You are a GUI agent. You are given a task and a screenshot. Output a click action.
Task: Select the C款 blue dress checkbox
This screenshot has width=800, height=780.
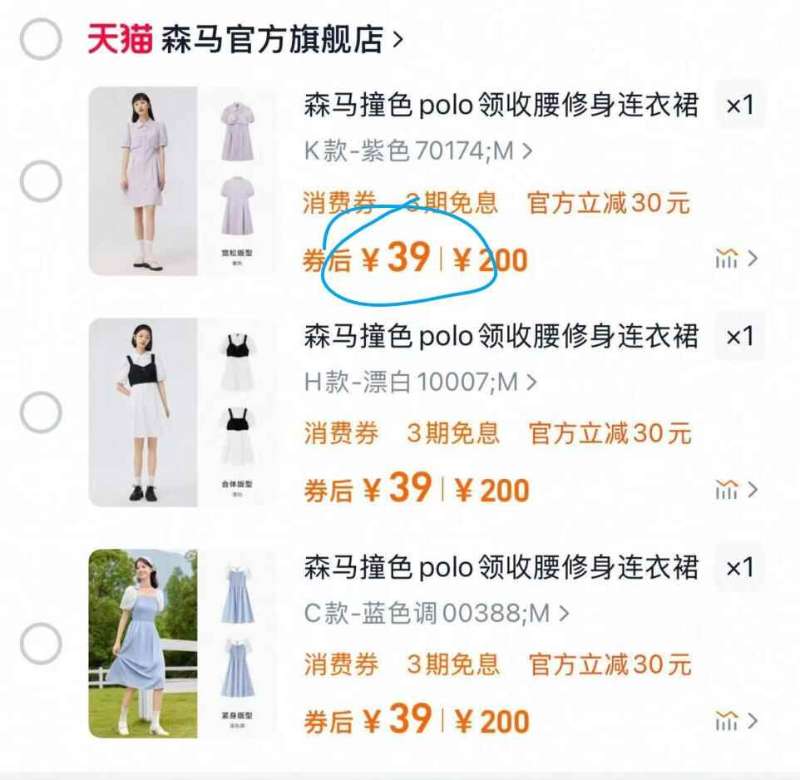(x=41, y=643)
